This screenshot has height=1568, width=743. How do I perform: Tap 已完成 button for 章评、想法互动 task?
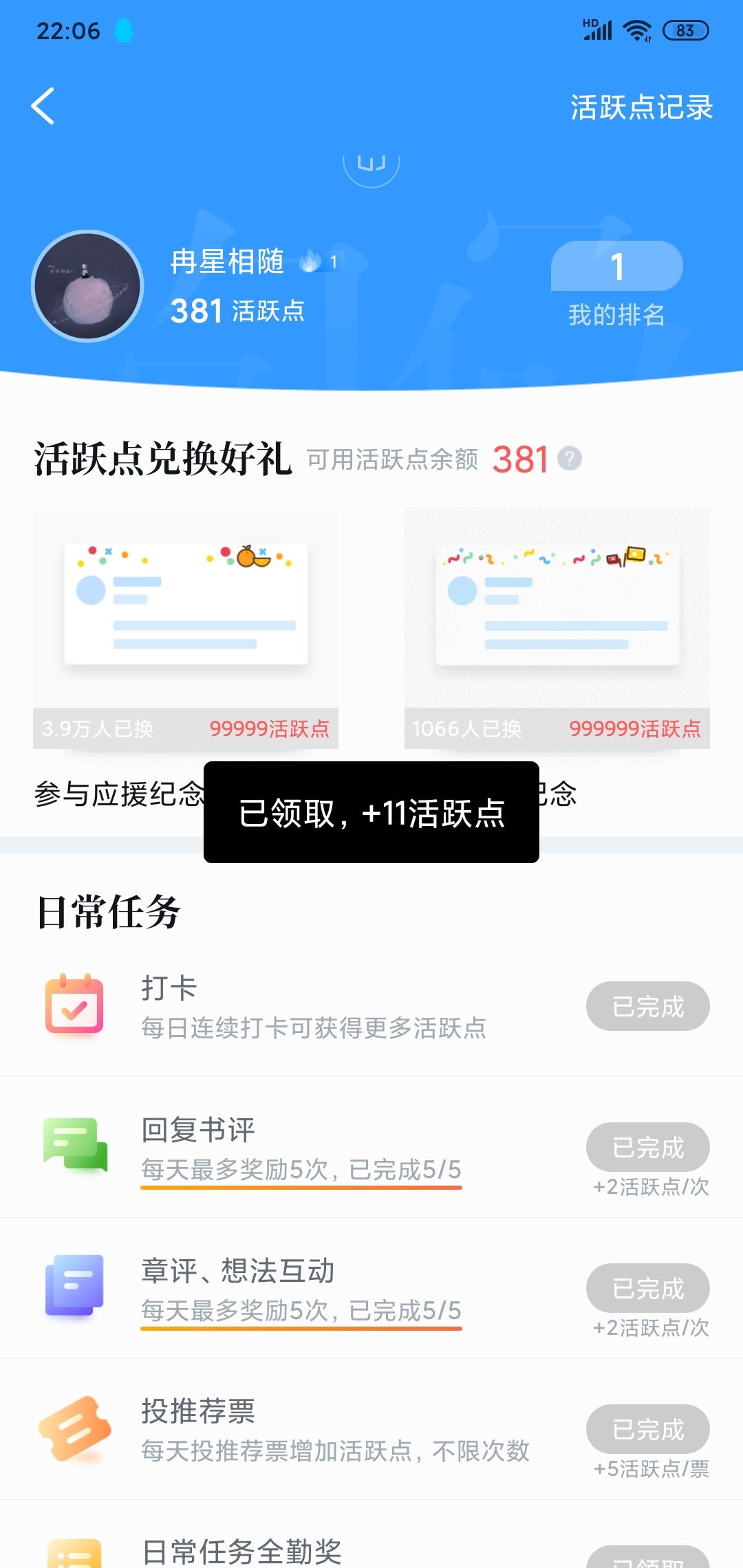point(648,1288)
